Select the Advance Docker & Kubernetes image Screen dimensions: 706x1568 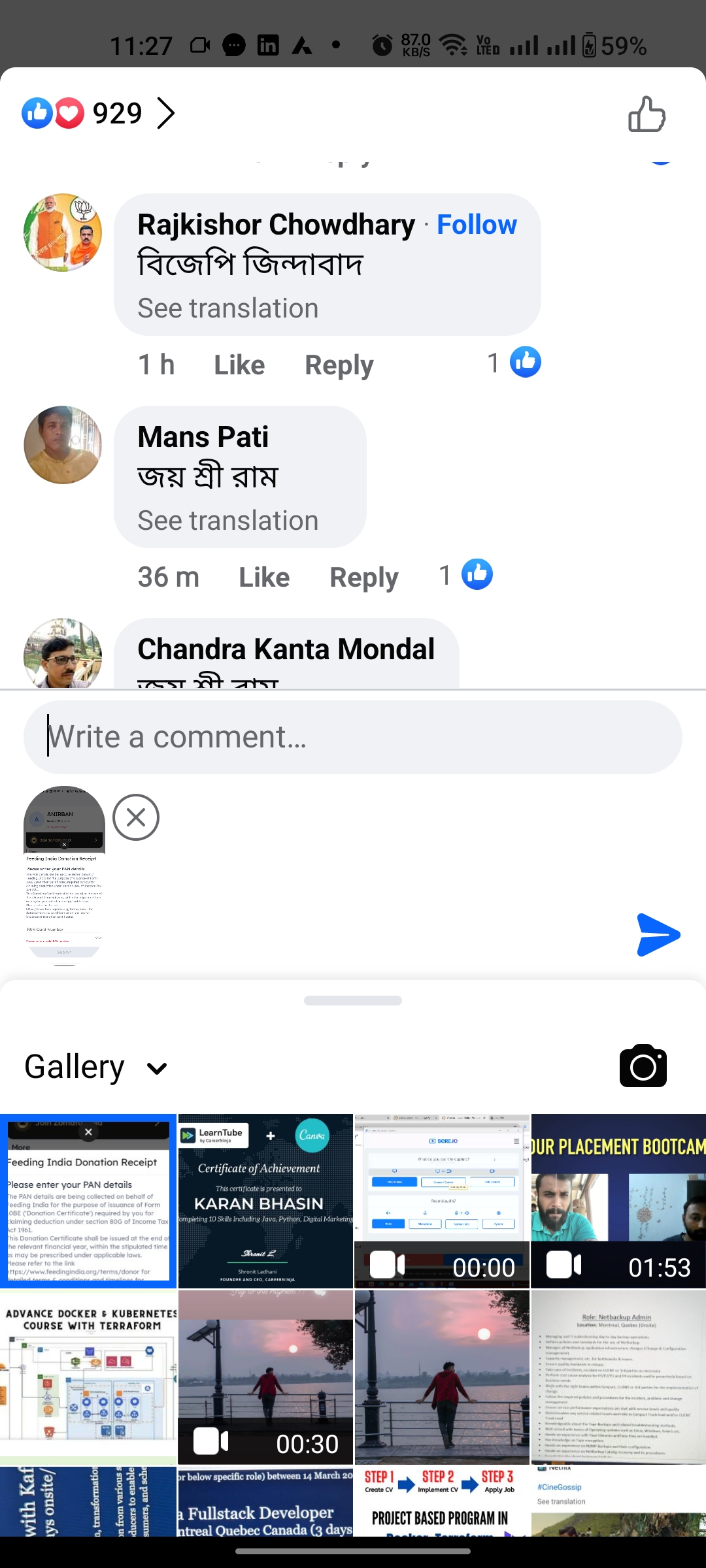pyautogui.click(x=88, y=1377)
